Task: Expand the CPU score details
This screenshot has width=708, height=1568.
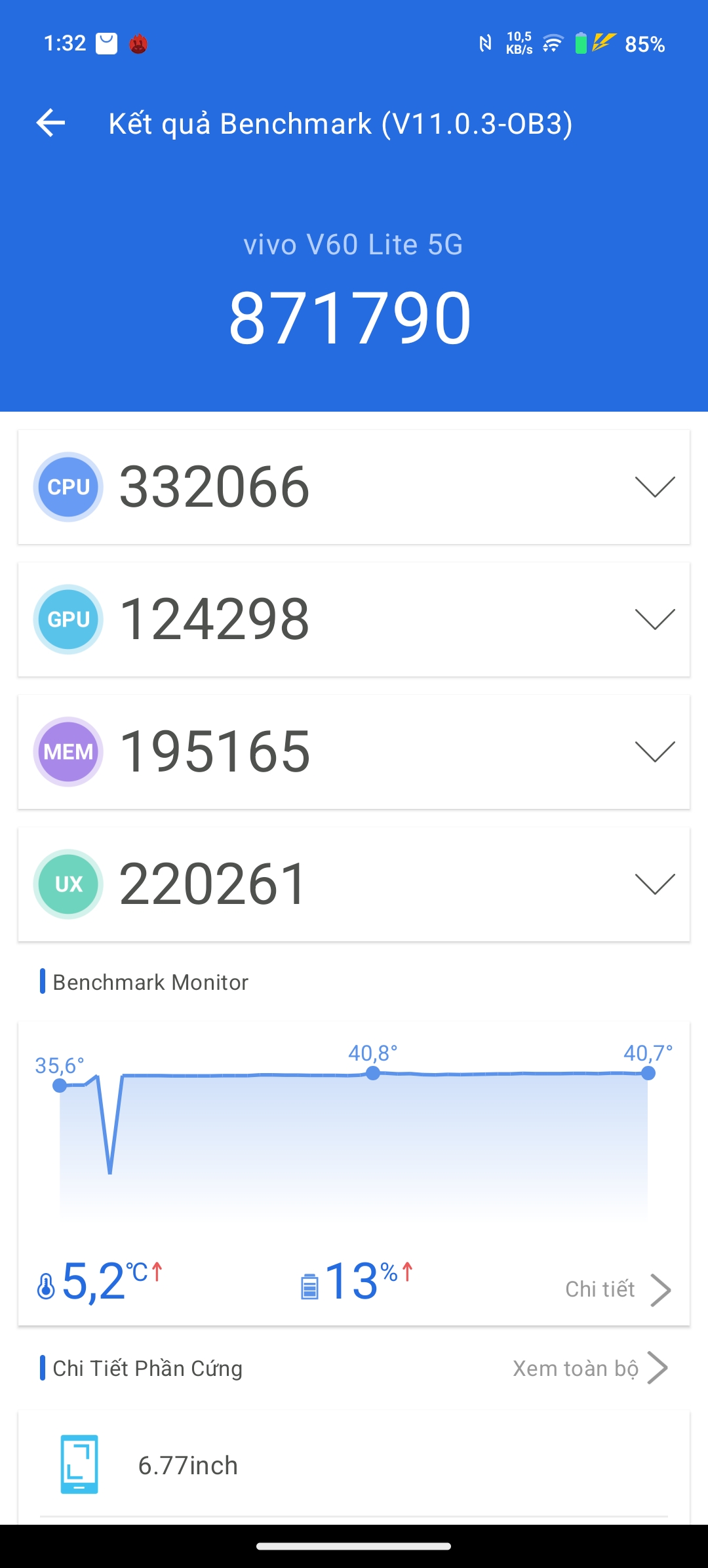Action: 655,487
